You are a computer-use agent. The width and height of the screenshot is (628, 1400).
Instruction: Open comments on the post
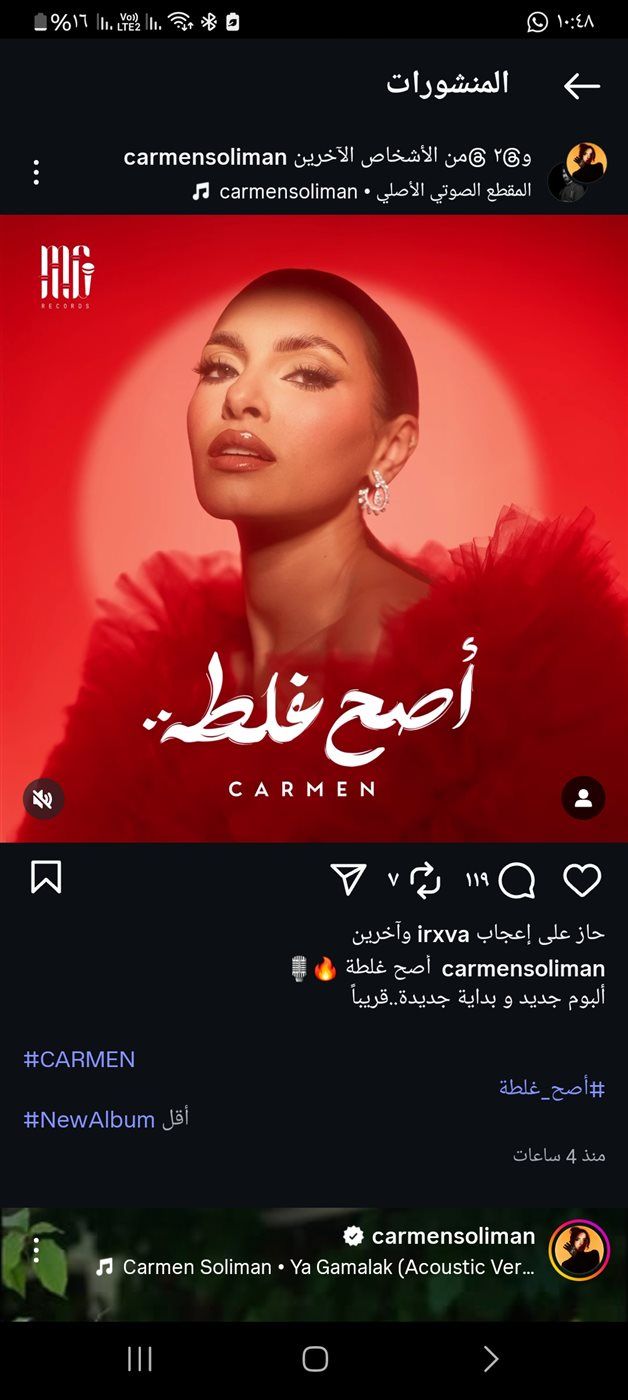click(517, 881)
